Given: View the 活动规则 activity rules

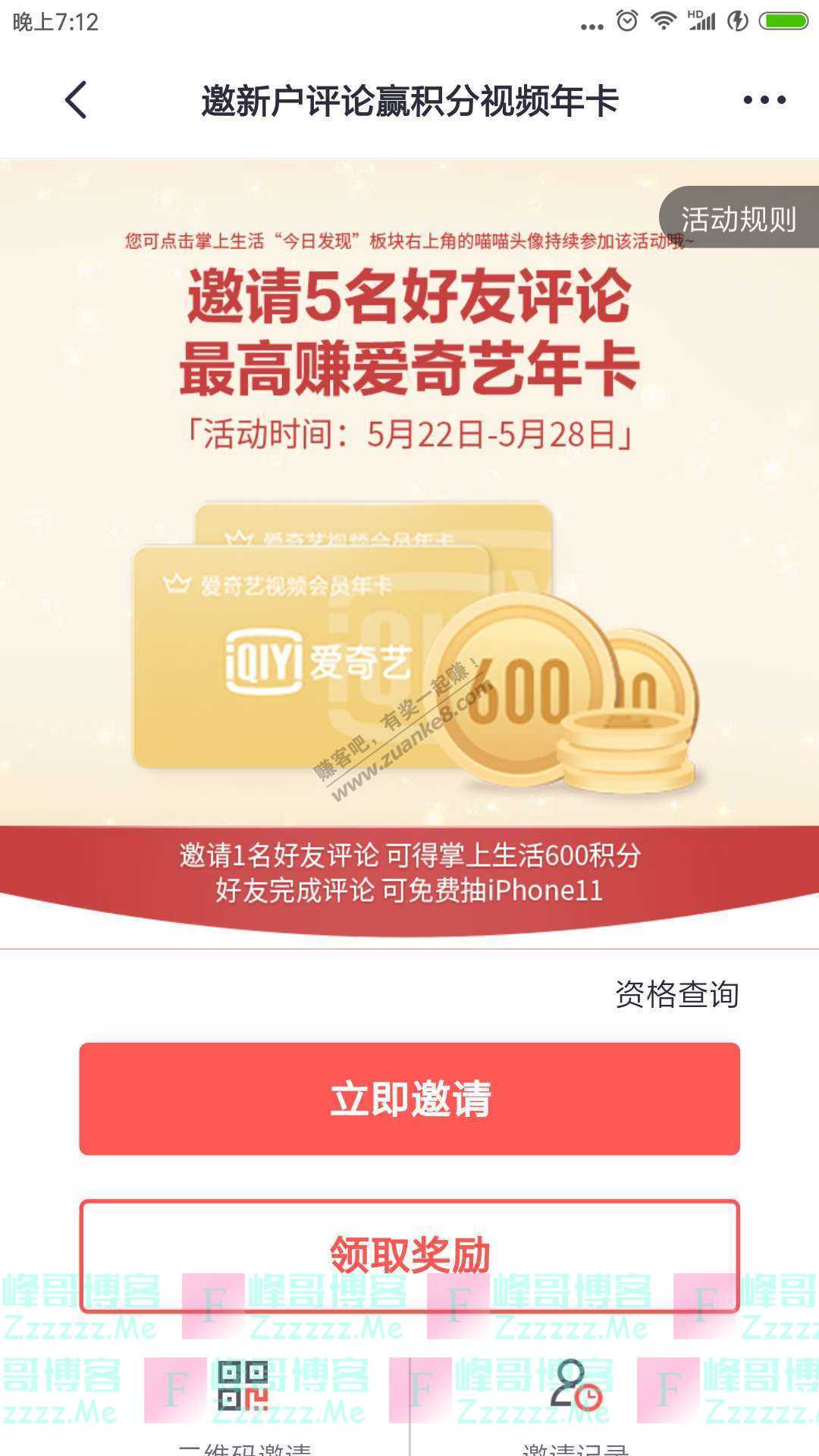Looking at the screenshot, I should tap(739, 218).
